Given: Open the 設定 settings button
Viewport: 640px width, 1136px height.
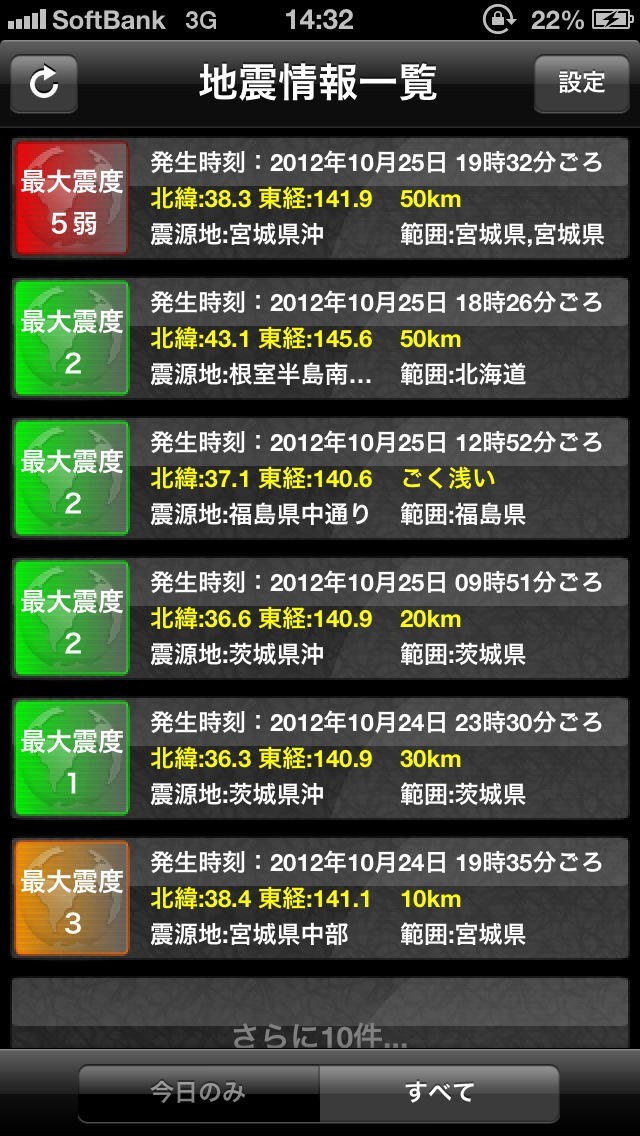Looking at the screenshot, I should click(582, 84).
